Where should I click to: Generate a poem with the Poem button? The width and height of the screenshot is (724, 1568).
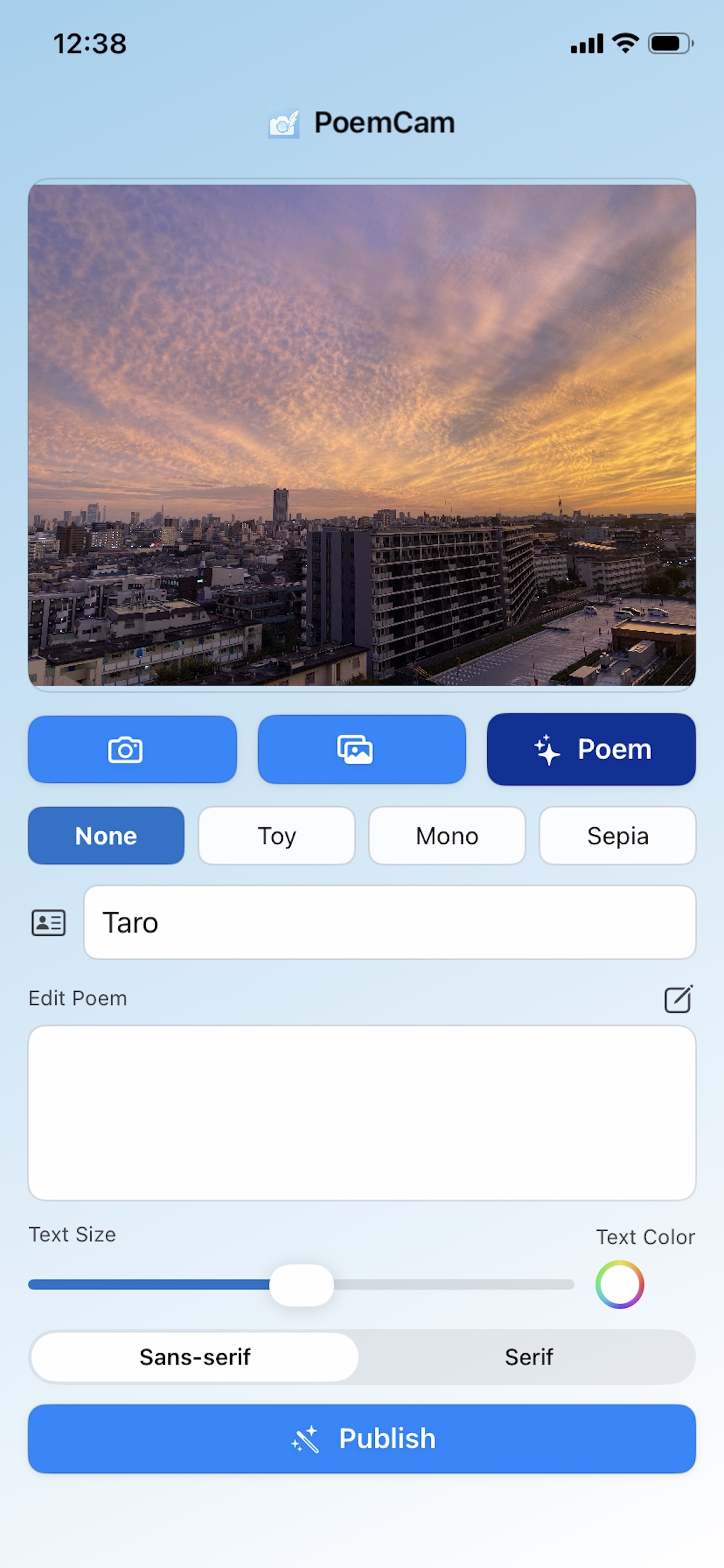pos(591,750)
